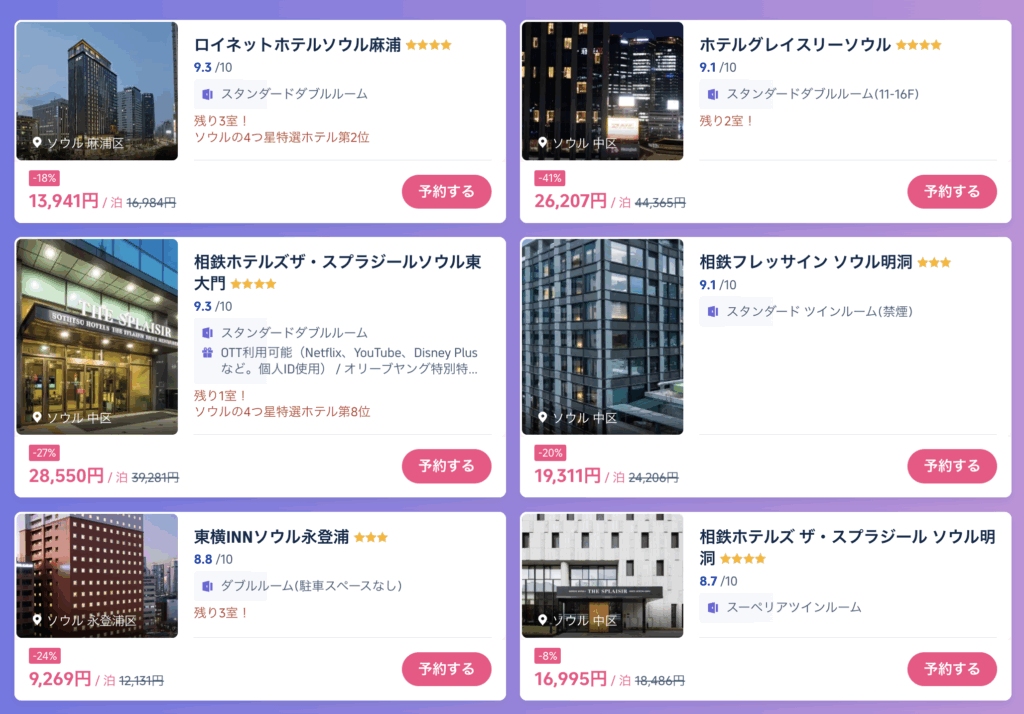The width and height of the screenshot is (1024, 714).
Task: Reserve 相鉄ホテルズザ・スプラジールソウル東大門
Action: pyautogui.click(x=446, y=466)
